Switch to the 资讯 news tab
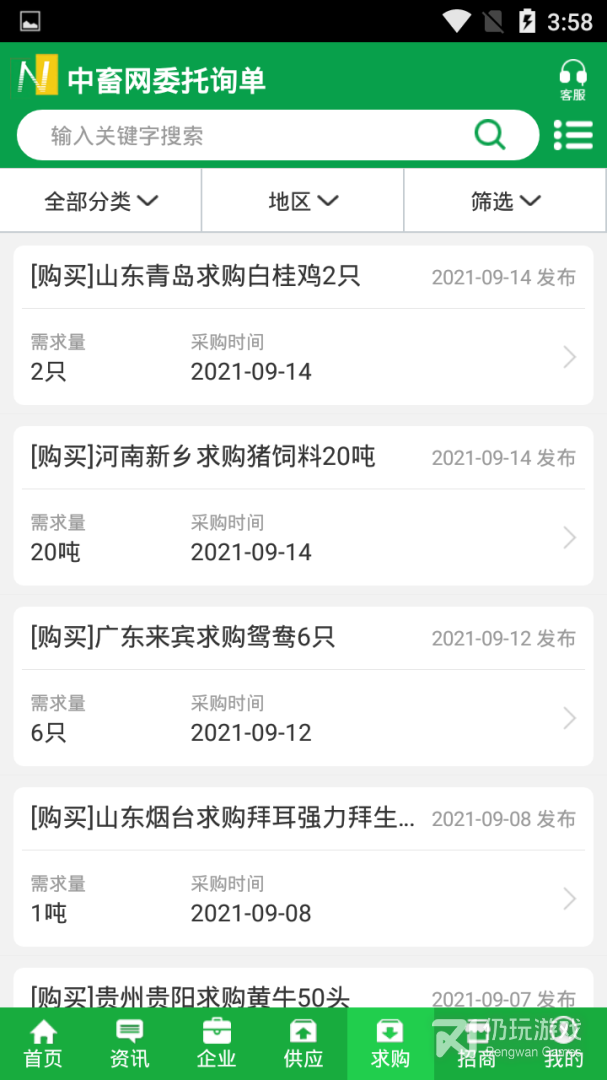The width and height of the screenshot is (607, 1080). click(130, 1044)
